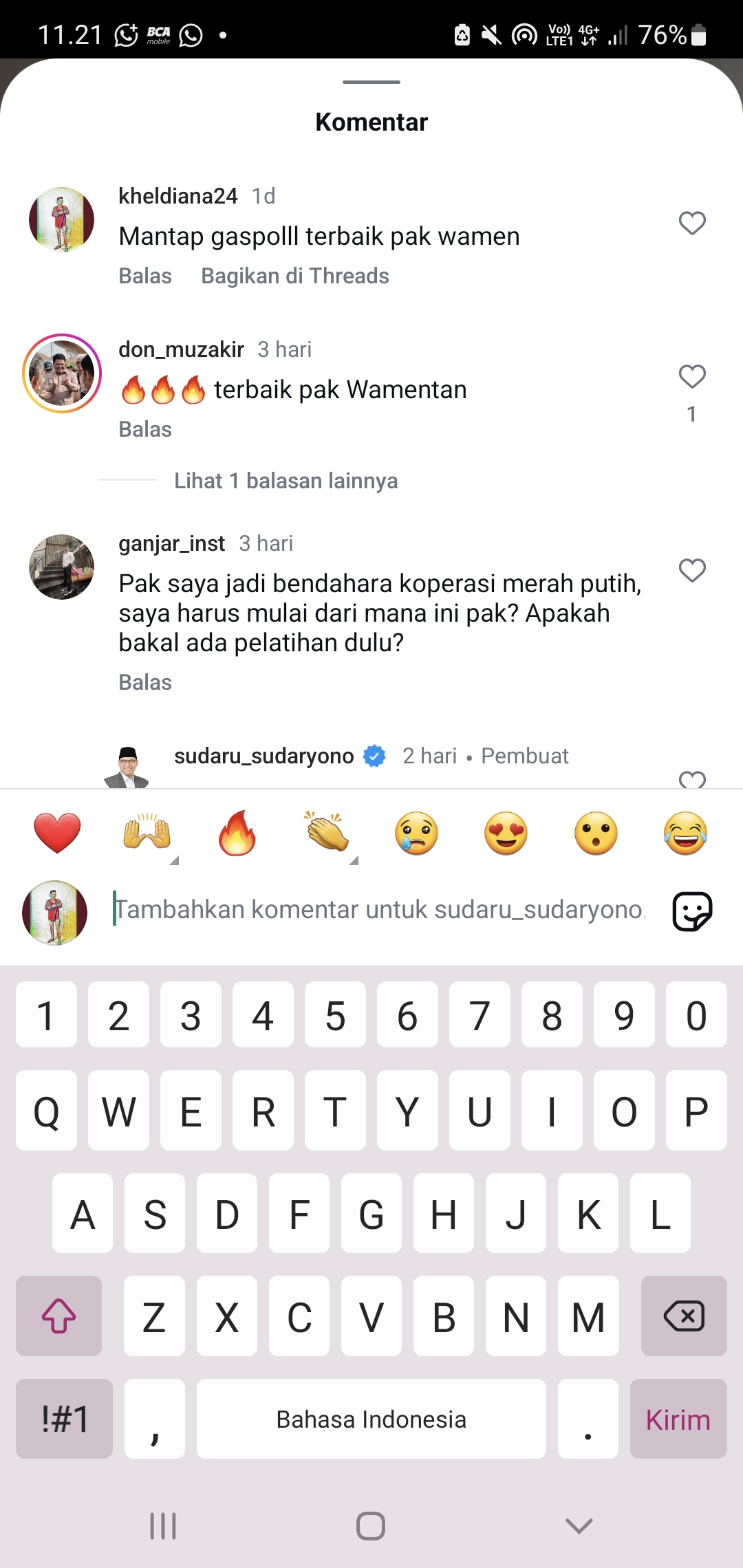Viewport: 743px width, 1568px height.
Task: Insert the clapping hands emoji
Action: (327, 832)
